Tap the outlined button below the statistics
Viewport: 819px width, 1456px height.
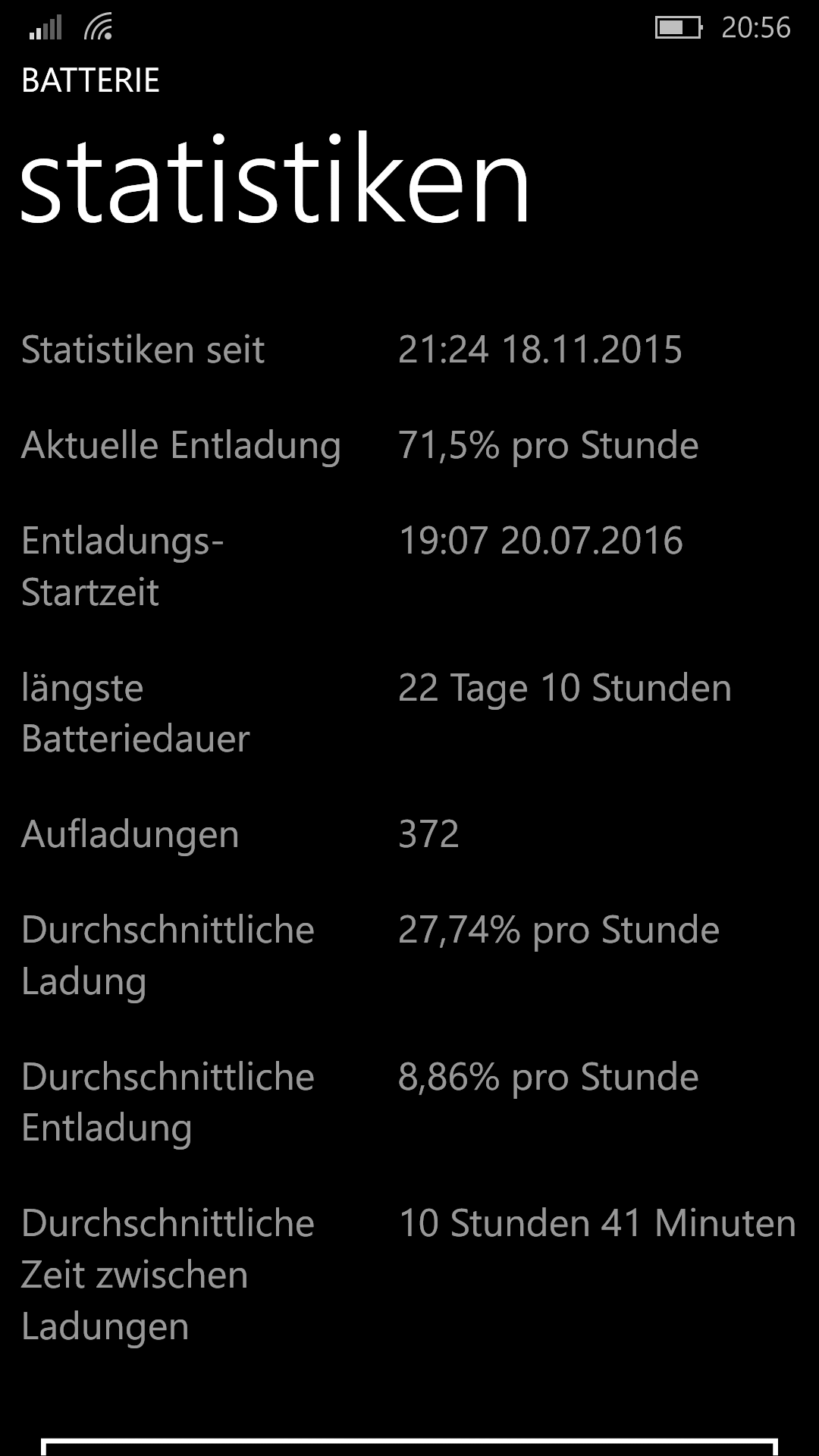(x=409, y=1447)
